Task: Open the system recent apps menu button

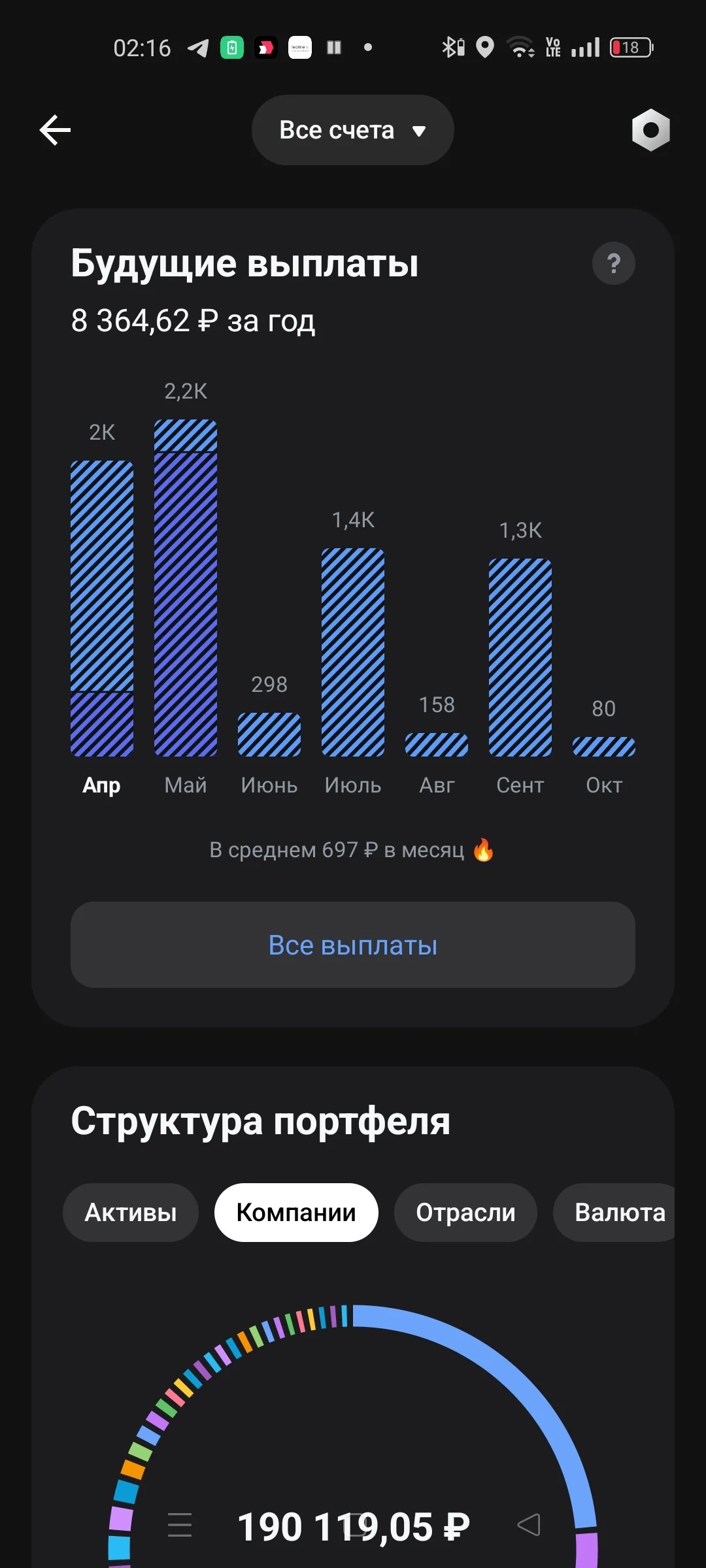Action: pos(180,1525)
